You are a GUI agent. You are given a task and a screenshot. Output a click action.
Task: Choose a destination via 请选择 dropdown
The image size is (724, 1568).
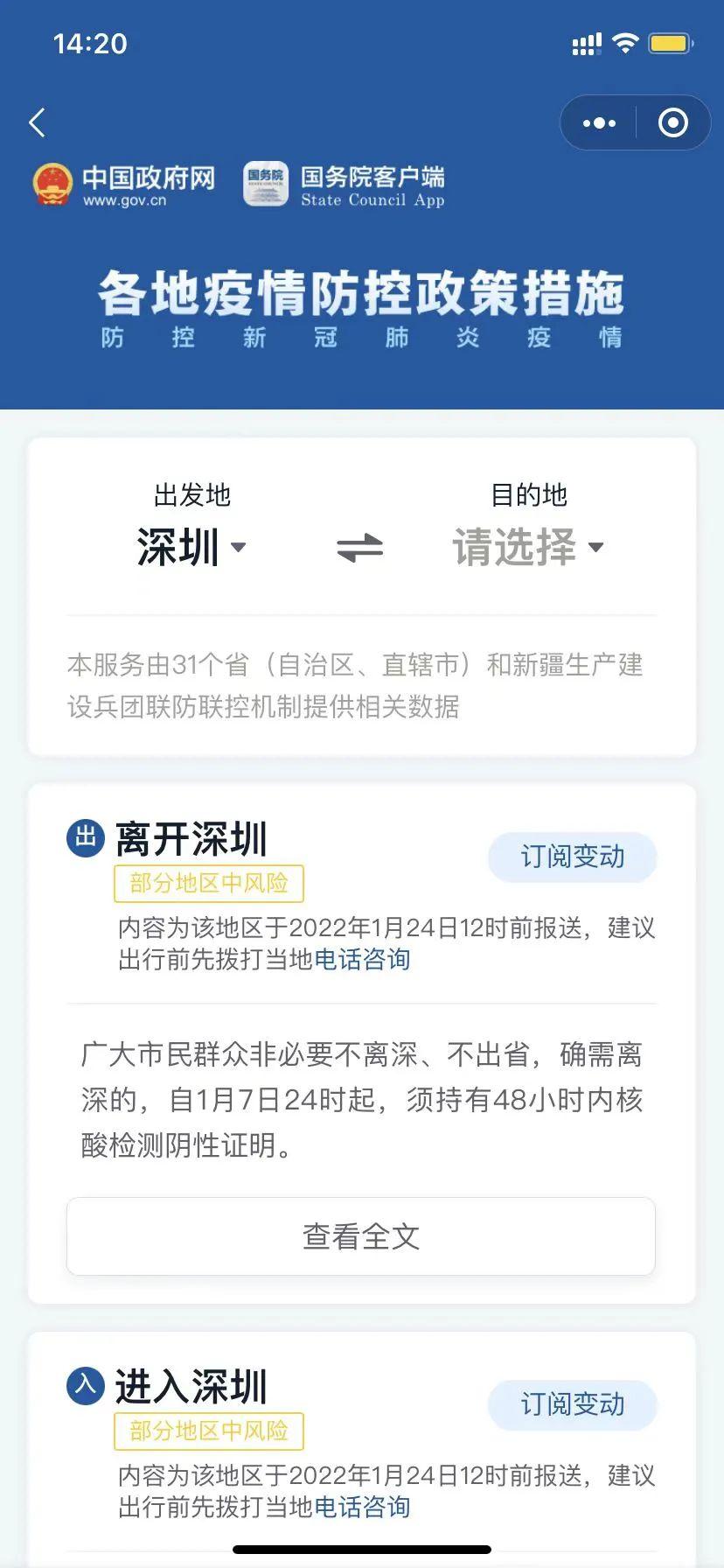[528, 548]
